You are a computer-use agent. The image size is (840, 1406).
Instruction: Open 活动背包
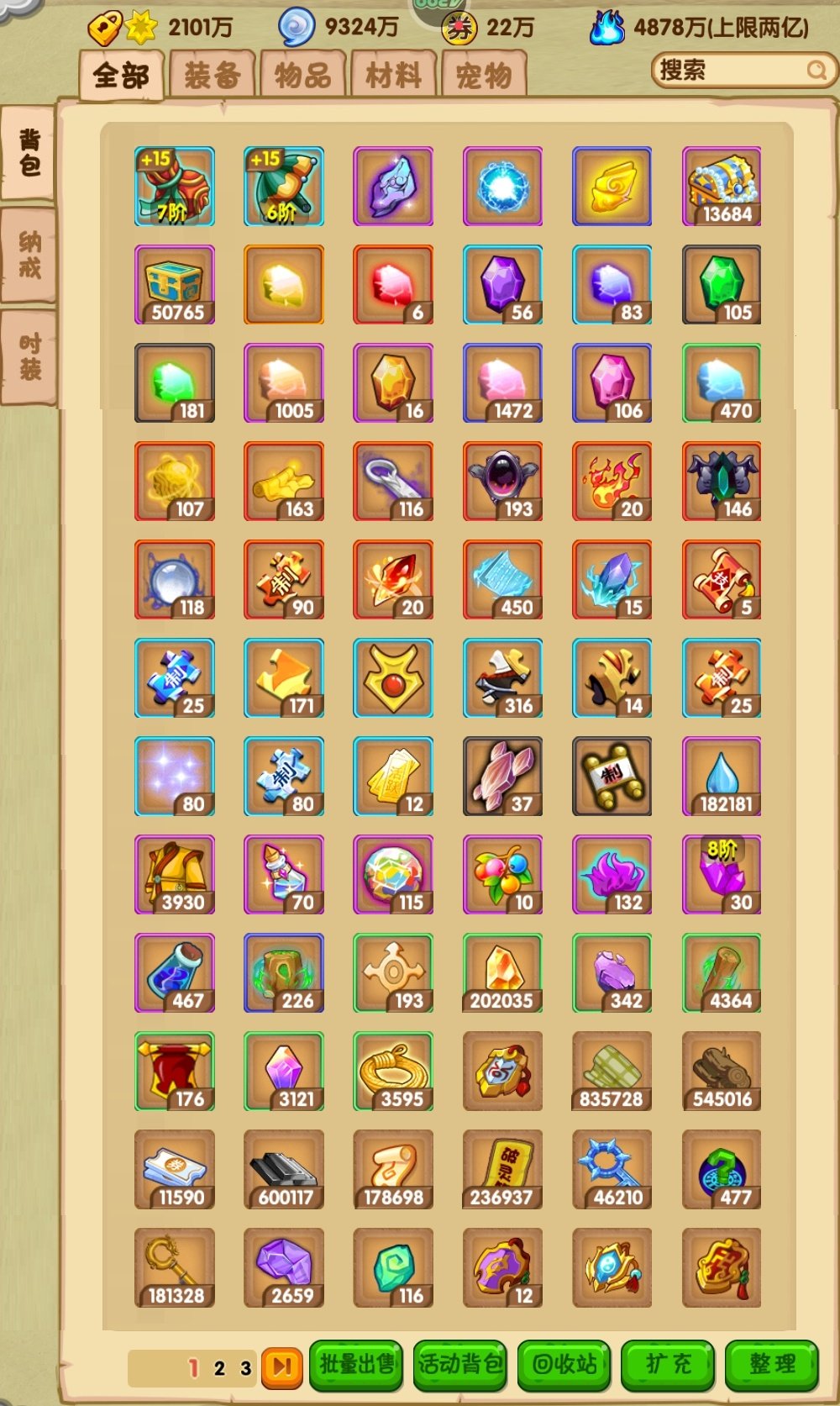click(460, 1363)
